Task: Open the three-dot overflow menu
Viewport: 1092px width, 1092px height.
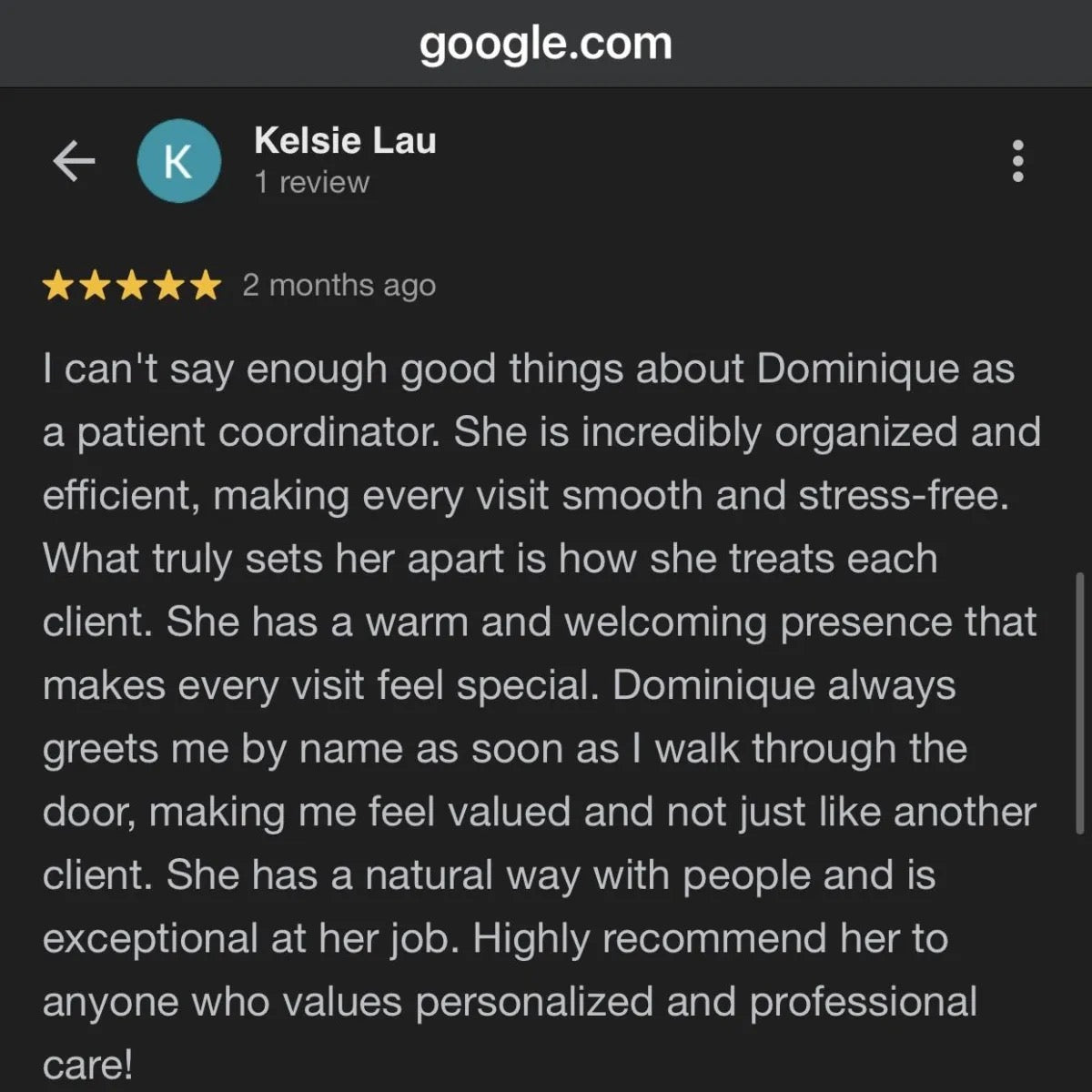Action: [1017, 161]
